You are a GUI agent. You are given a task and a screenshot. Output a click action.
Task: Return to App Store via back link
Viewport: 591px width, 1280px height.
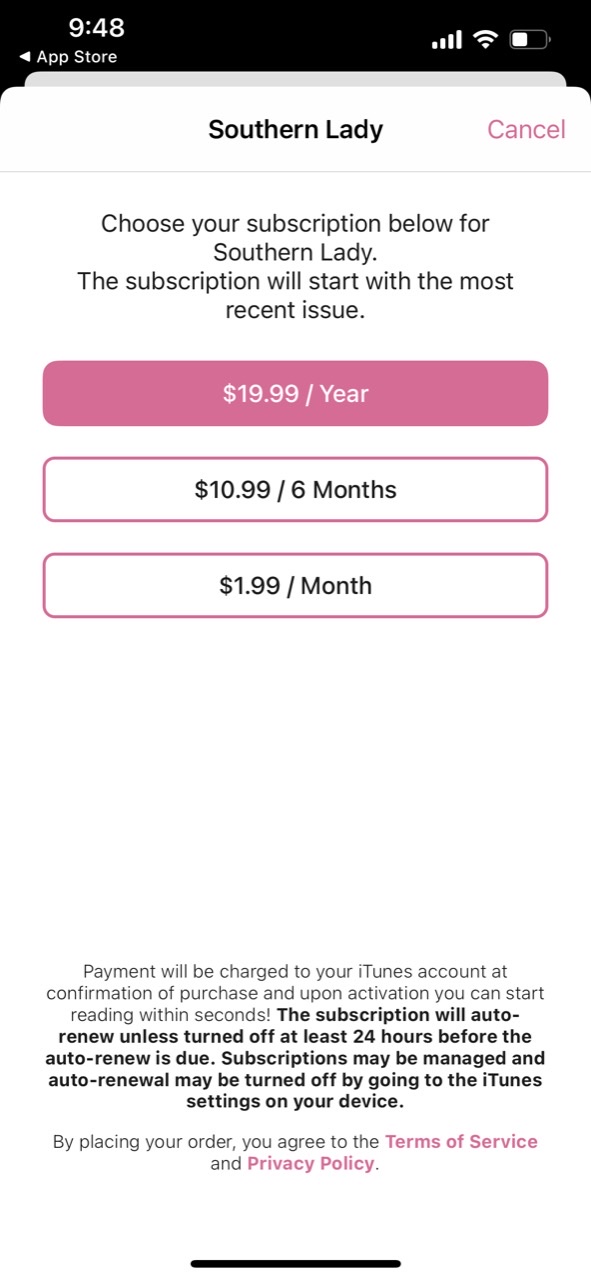coord(68,57)
